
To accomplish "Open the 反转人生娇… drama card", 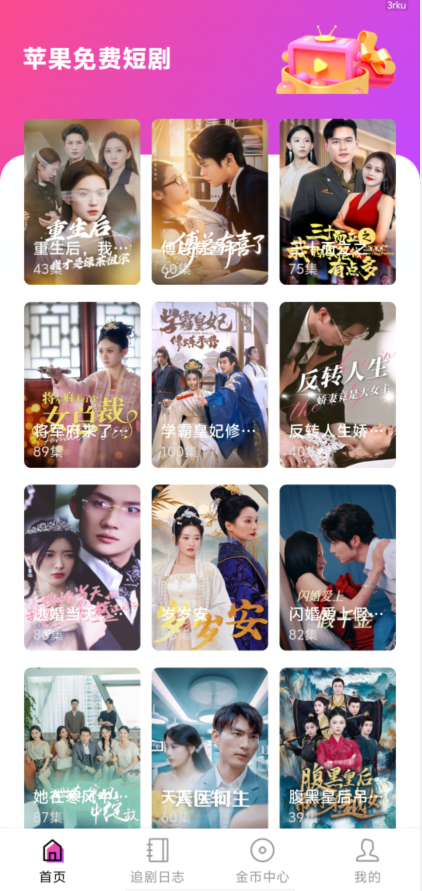I will pos(337,385).
